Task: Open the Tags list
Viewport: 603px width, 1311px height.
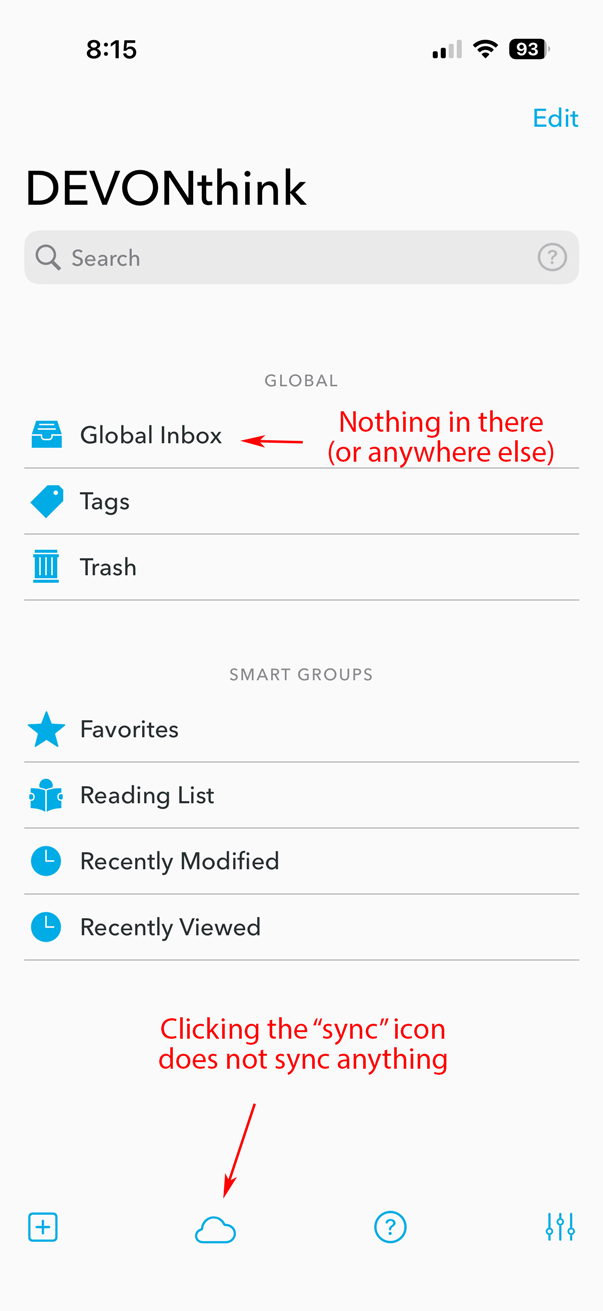Action: click(x=105, y=501)
